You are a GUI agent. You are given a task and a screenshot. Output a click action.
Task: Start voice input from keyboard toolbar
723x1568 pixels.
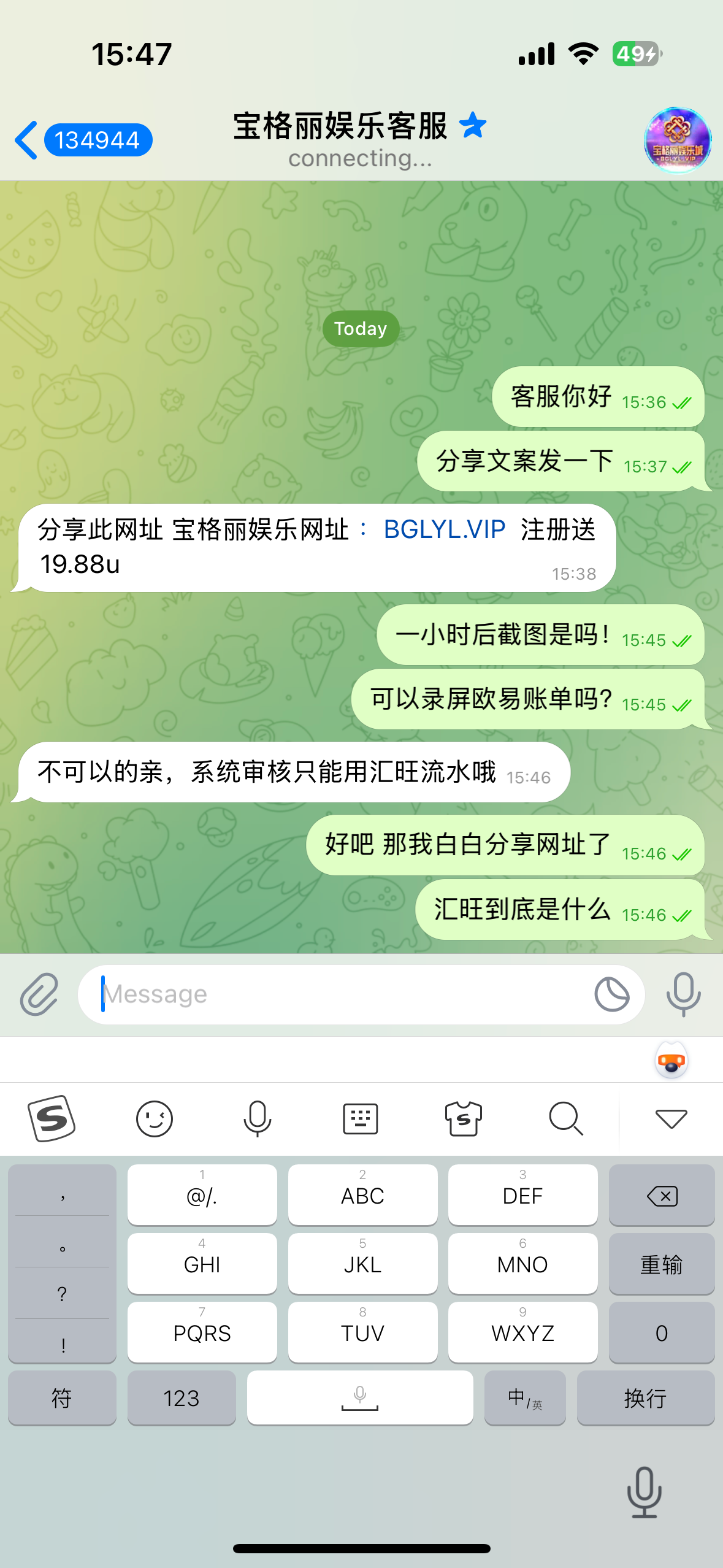(257, 1118)
